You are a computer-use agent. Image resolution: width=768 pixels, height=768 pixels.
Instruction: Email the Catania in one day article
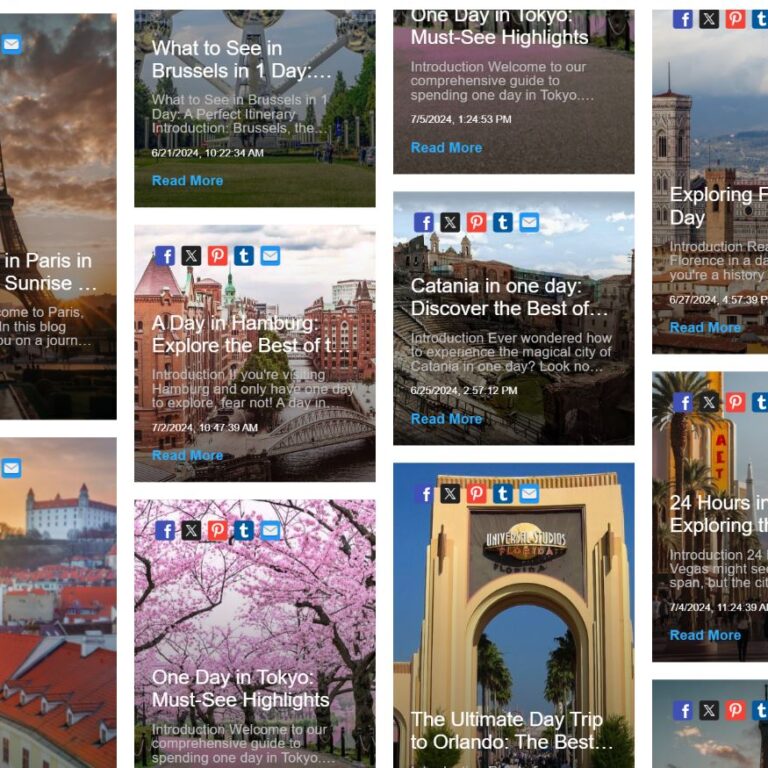[529, 222]
